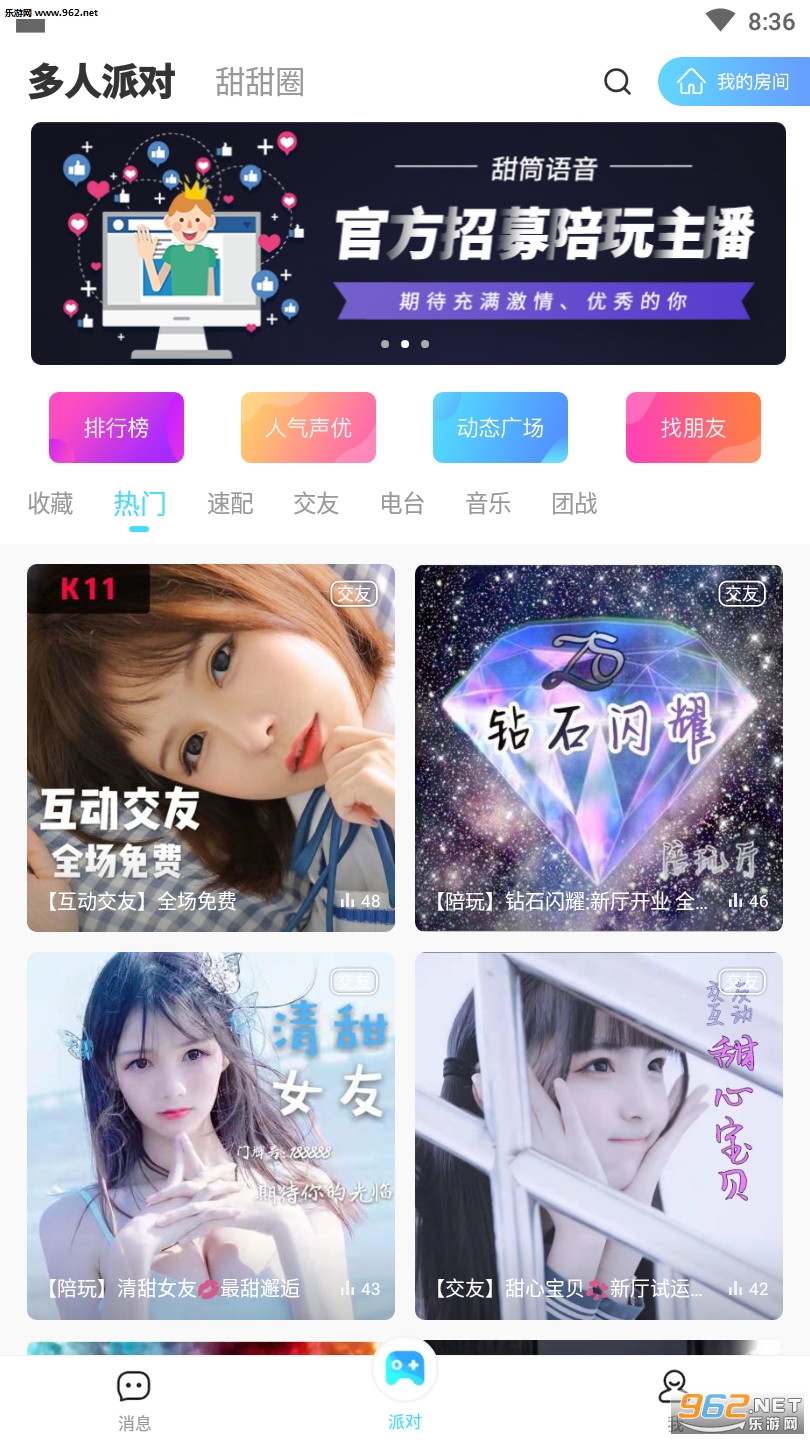Open 动态广场

point(500,428)
